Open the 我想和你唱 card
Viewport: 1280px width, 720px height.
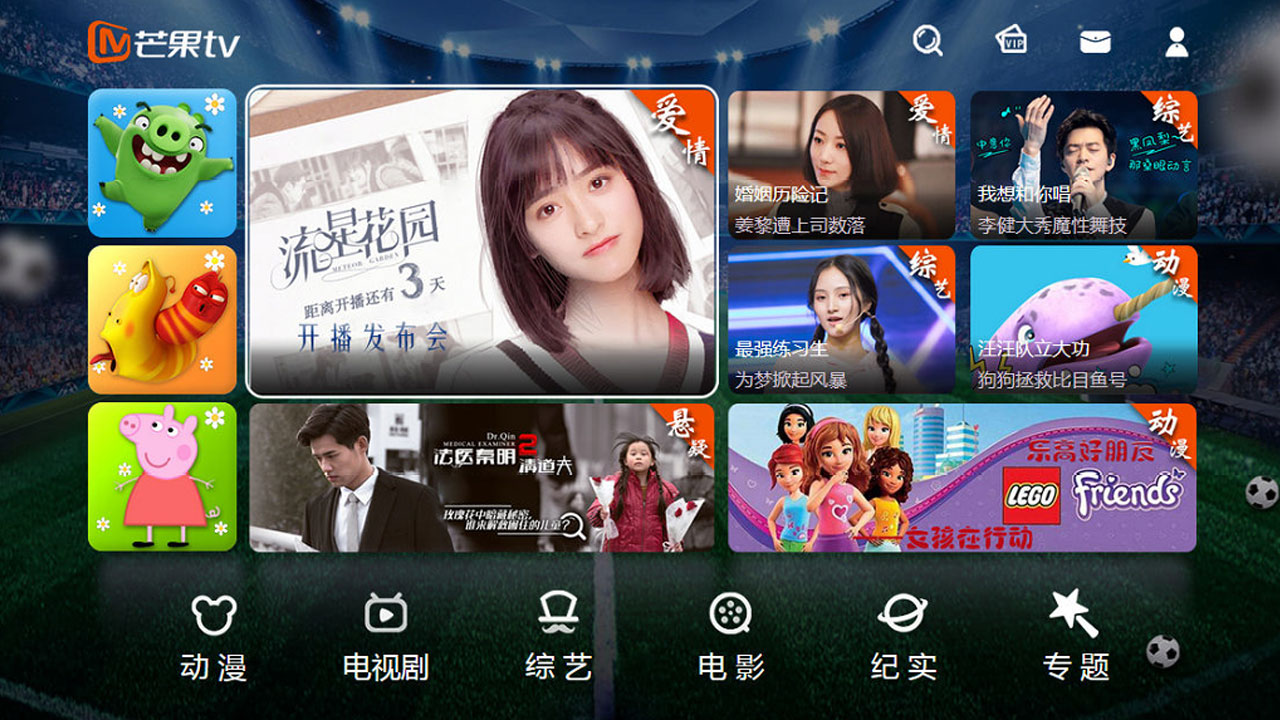click(1083, 165)
